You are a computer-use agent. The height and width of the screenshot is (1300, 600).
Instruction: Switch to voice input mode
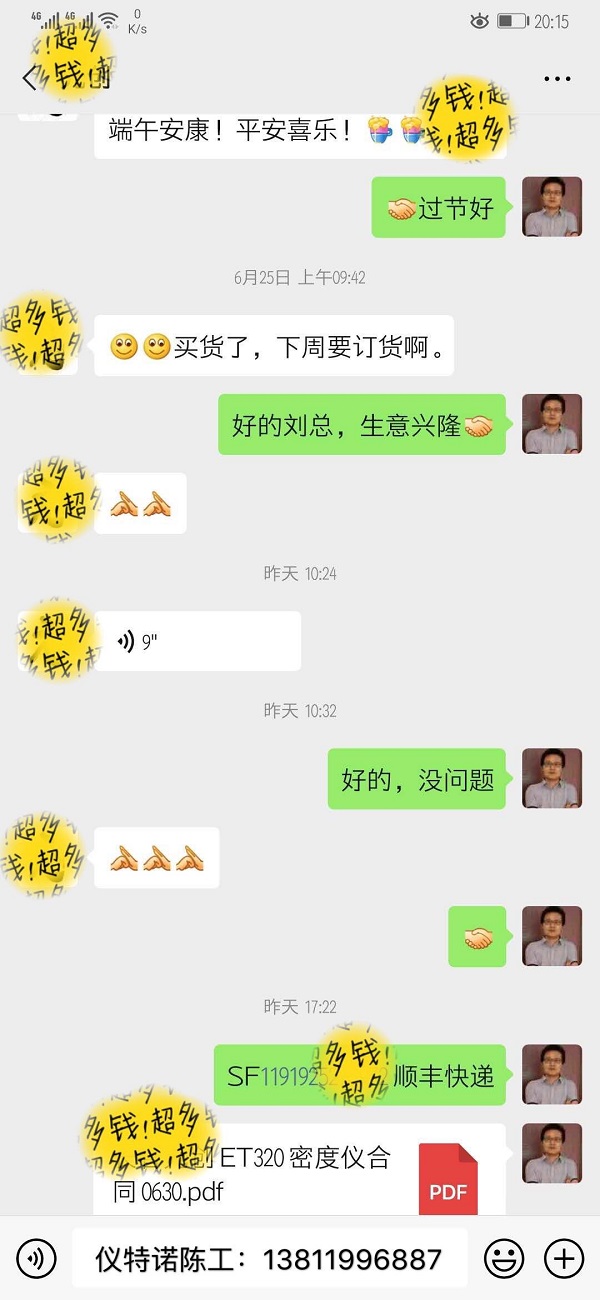[x=36, y=1258]
